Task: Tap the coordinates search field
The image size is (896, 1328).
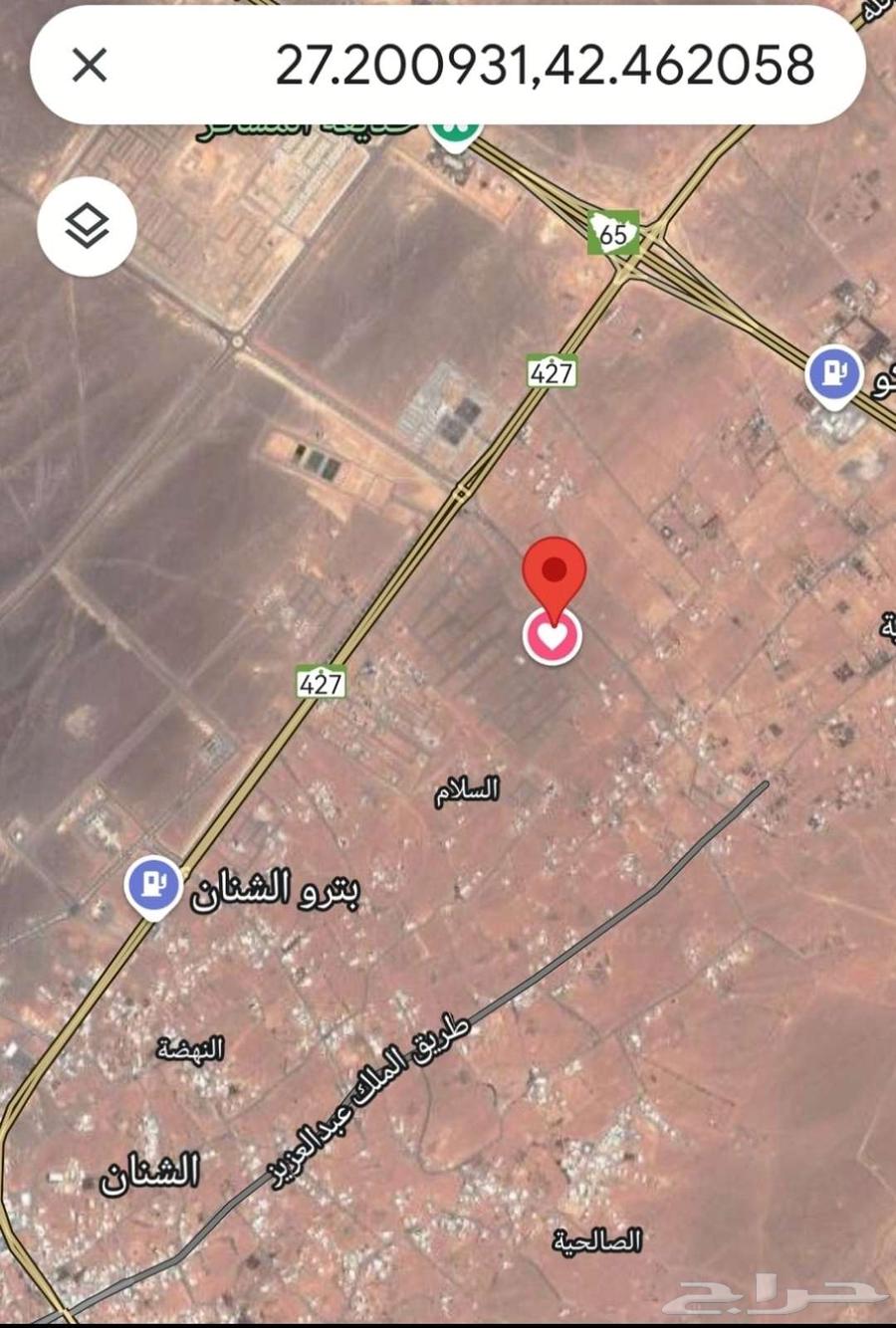Action: [544, 66]
